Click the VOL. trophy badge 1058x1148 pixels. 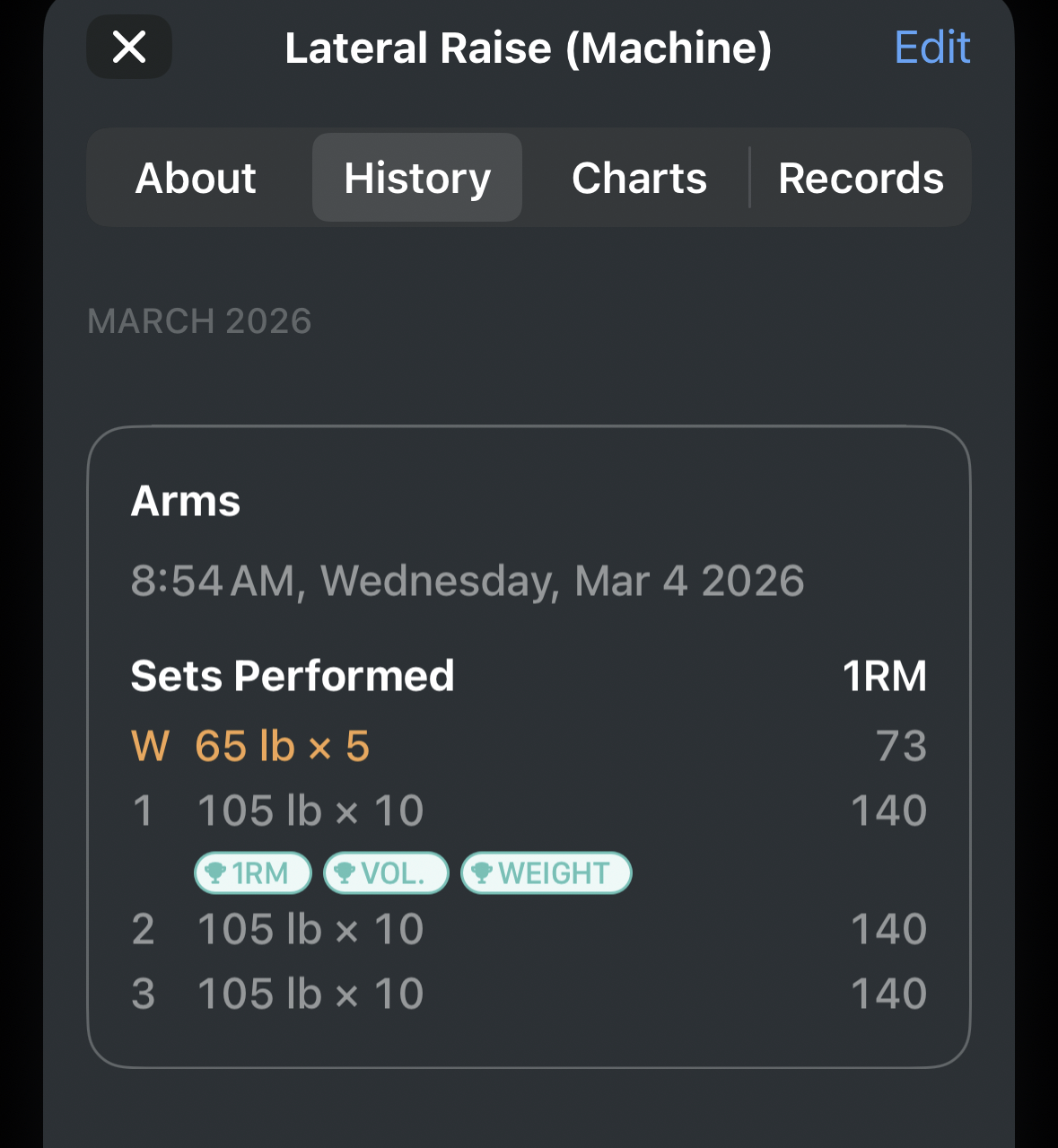pyautogui.click(x=386, y=872)
